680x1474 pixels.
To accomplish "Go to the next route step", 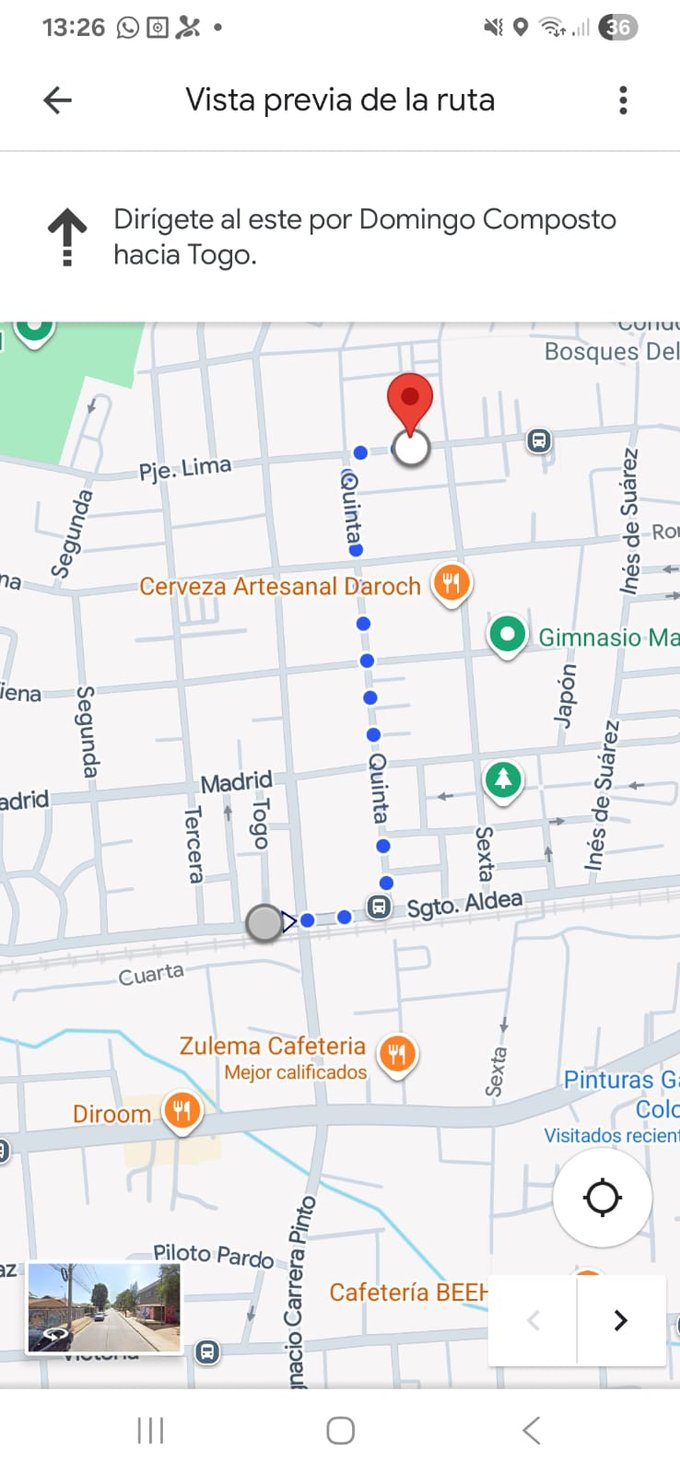I will (621, 1320).
